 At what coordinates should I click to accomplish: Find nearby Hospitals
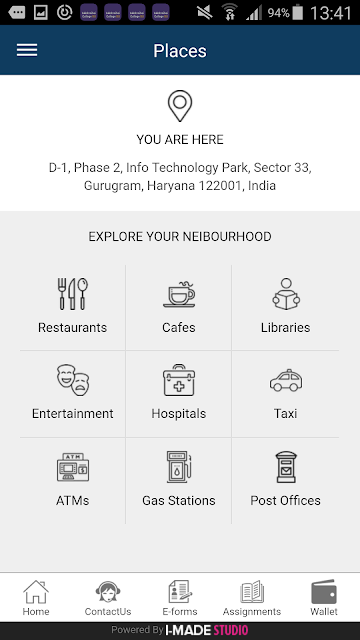click(179, 393)
